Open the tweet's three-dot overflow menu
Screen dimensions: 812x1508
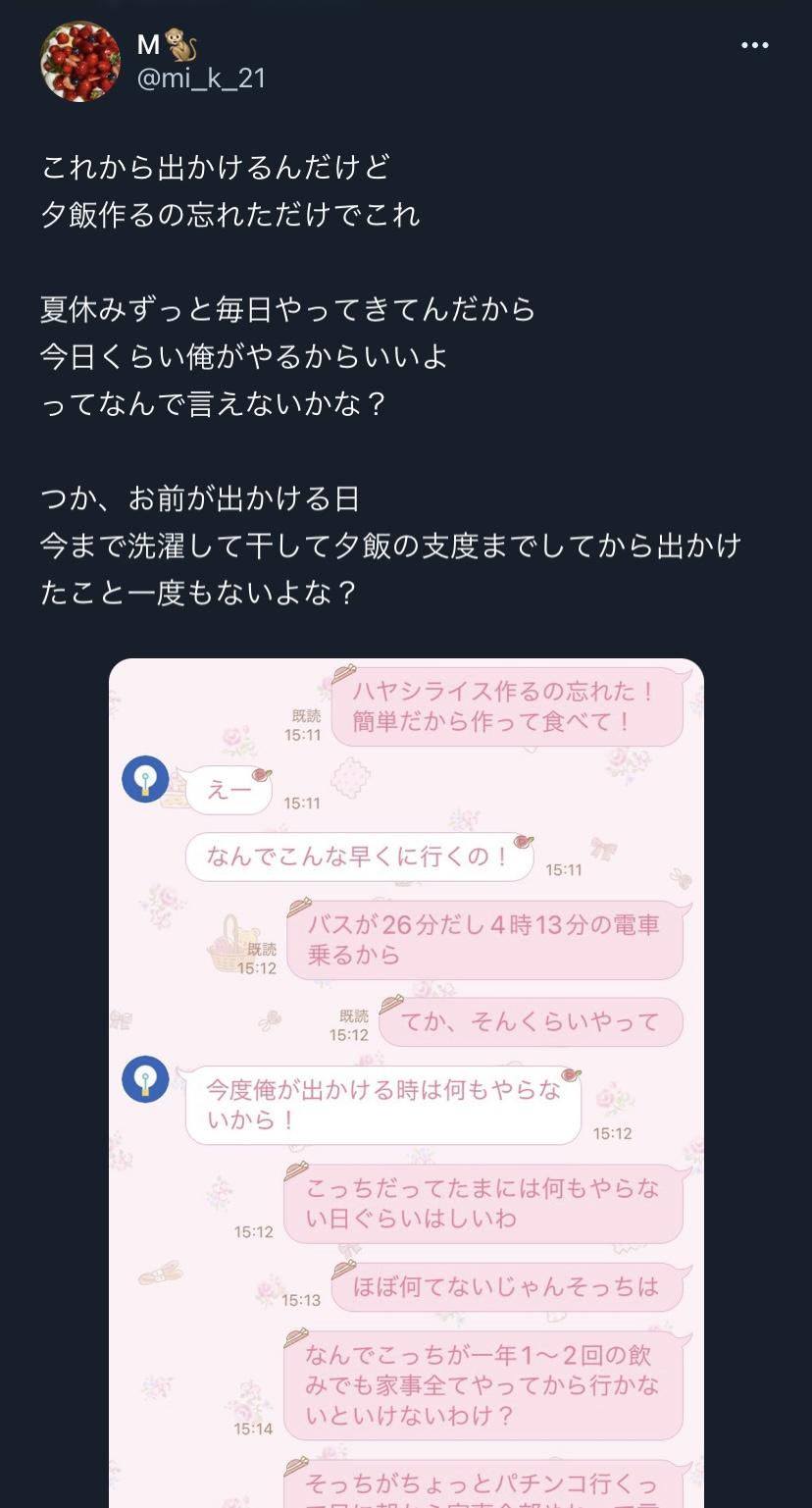[754, 46]
